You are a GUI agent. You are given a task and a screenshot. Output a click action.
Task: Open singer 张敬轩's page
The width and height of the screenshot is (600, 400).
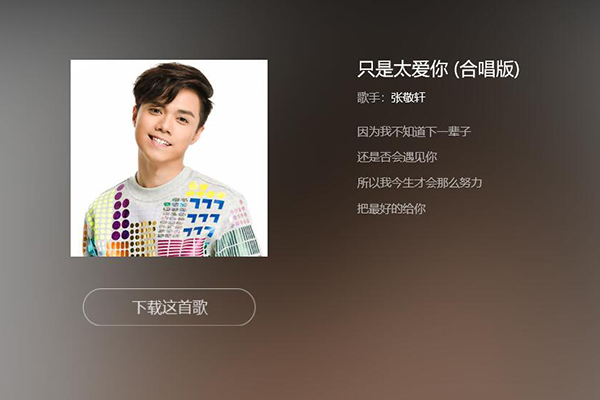pyautogui.click(x=407, y=98)
